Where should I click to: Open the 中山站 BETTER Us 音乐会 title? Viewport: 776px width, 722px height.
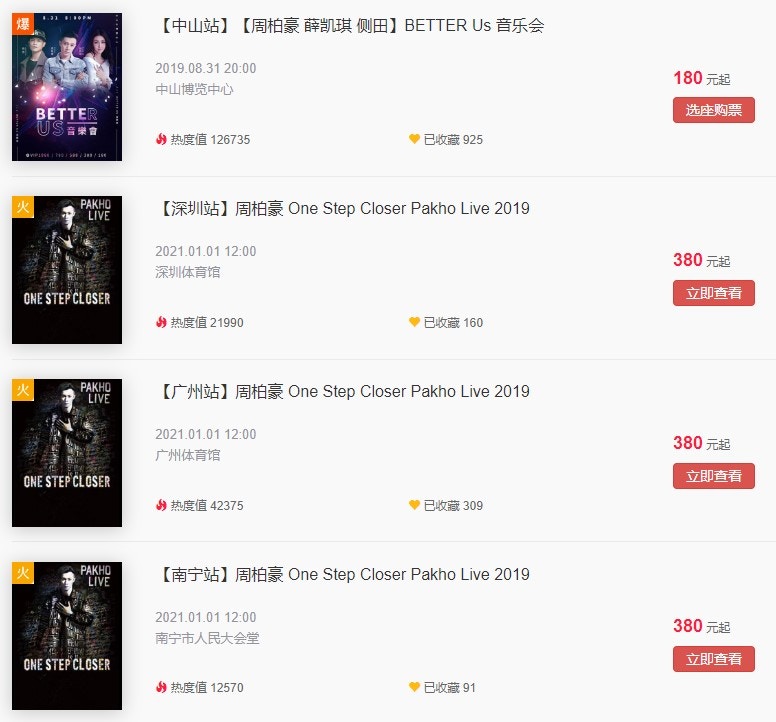[x=350, y=26]
